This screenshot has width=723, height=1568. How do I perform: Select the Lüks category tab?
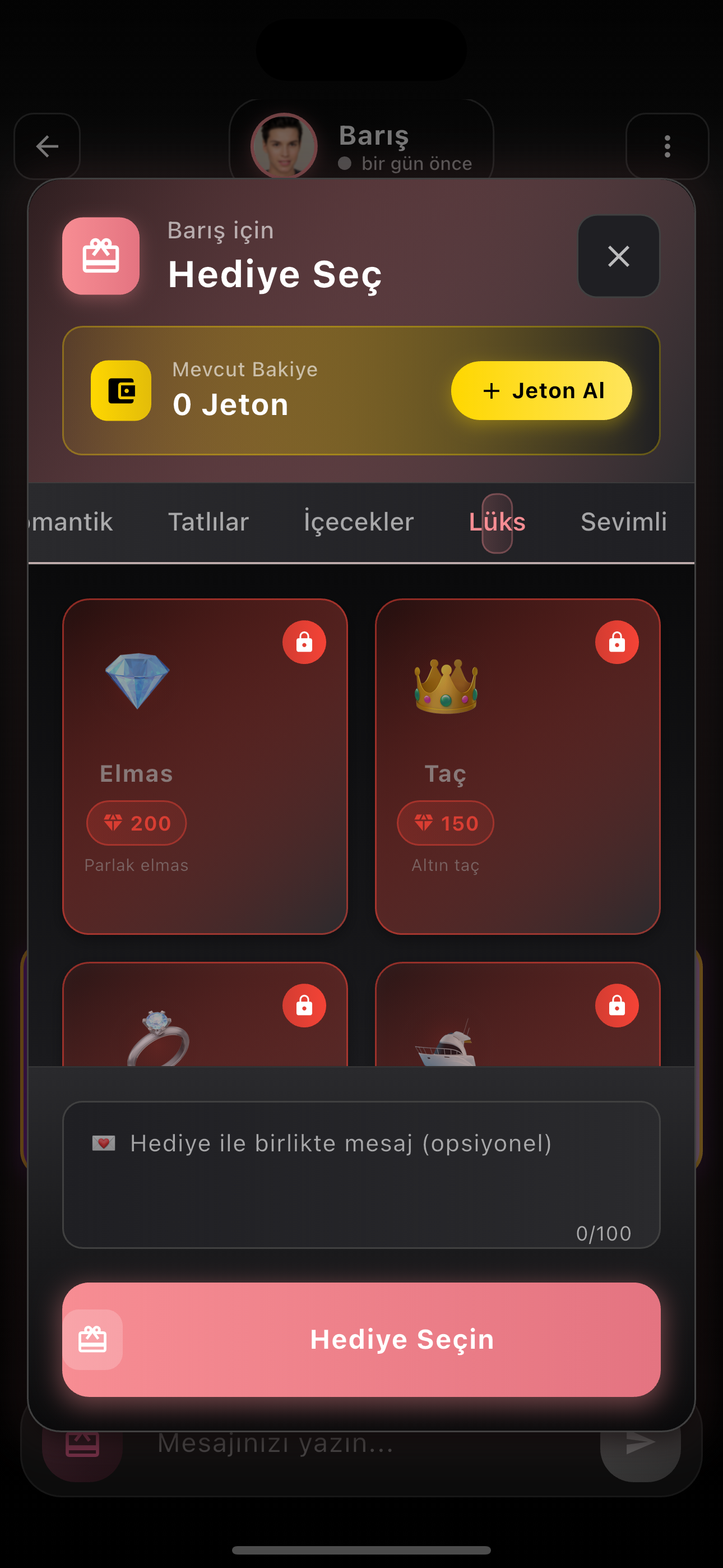pos(497,522)
